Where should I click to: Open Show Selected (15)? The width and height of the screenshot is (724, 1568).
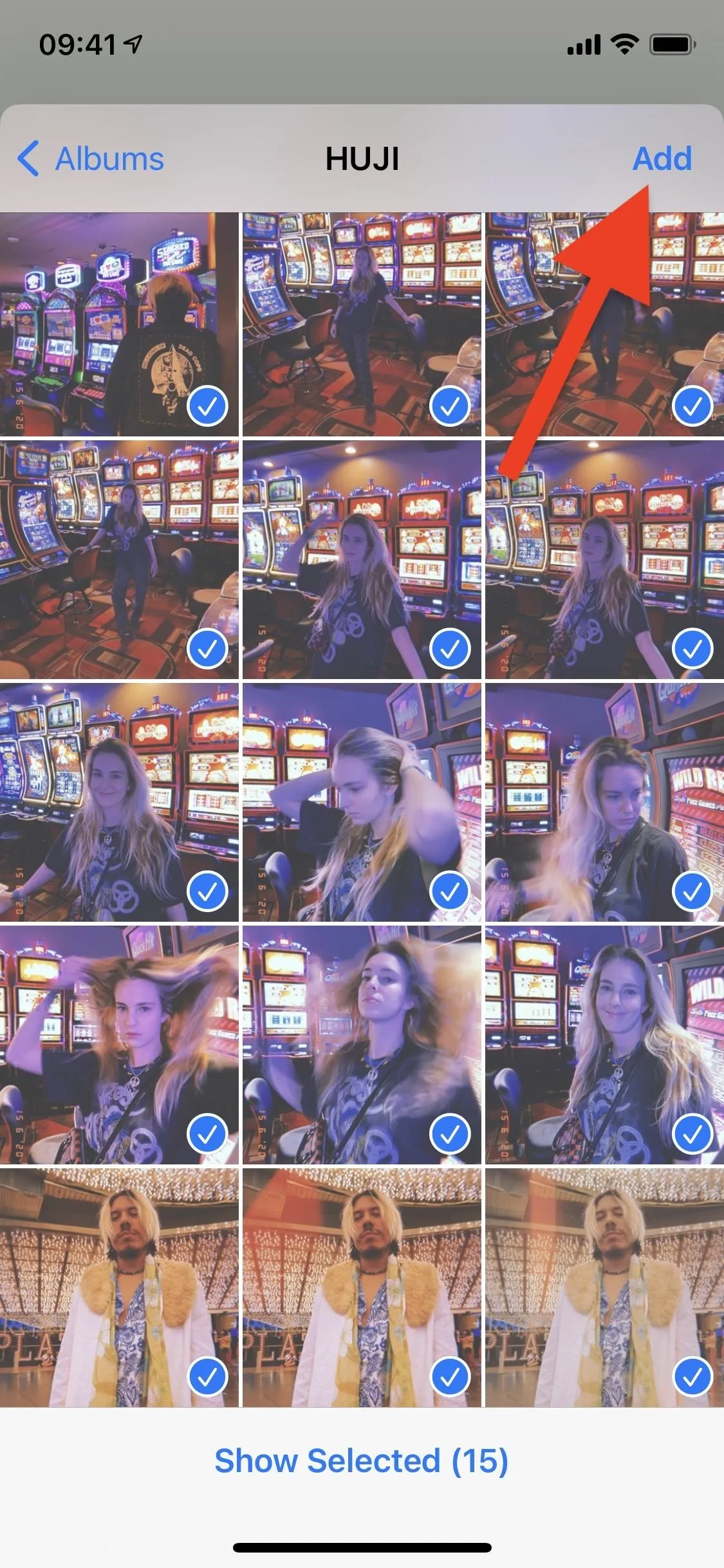click(x=361, y=1460)
